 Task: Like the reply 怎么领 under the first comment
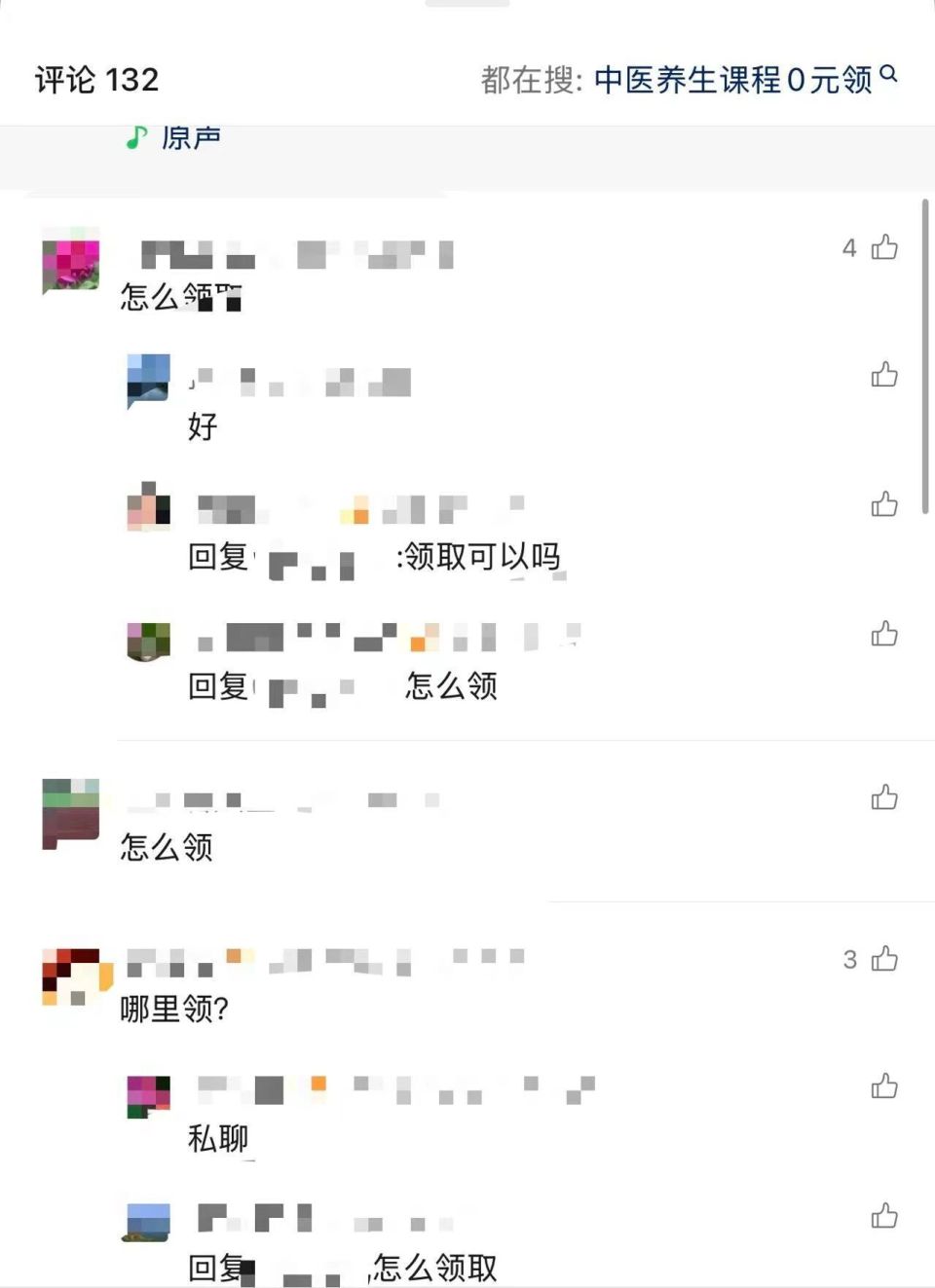click(x=884, y=635)
